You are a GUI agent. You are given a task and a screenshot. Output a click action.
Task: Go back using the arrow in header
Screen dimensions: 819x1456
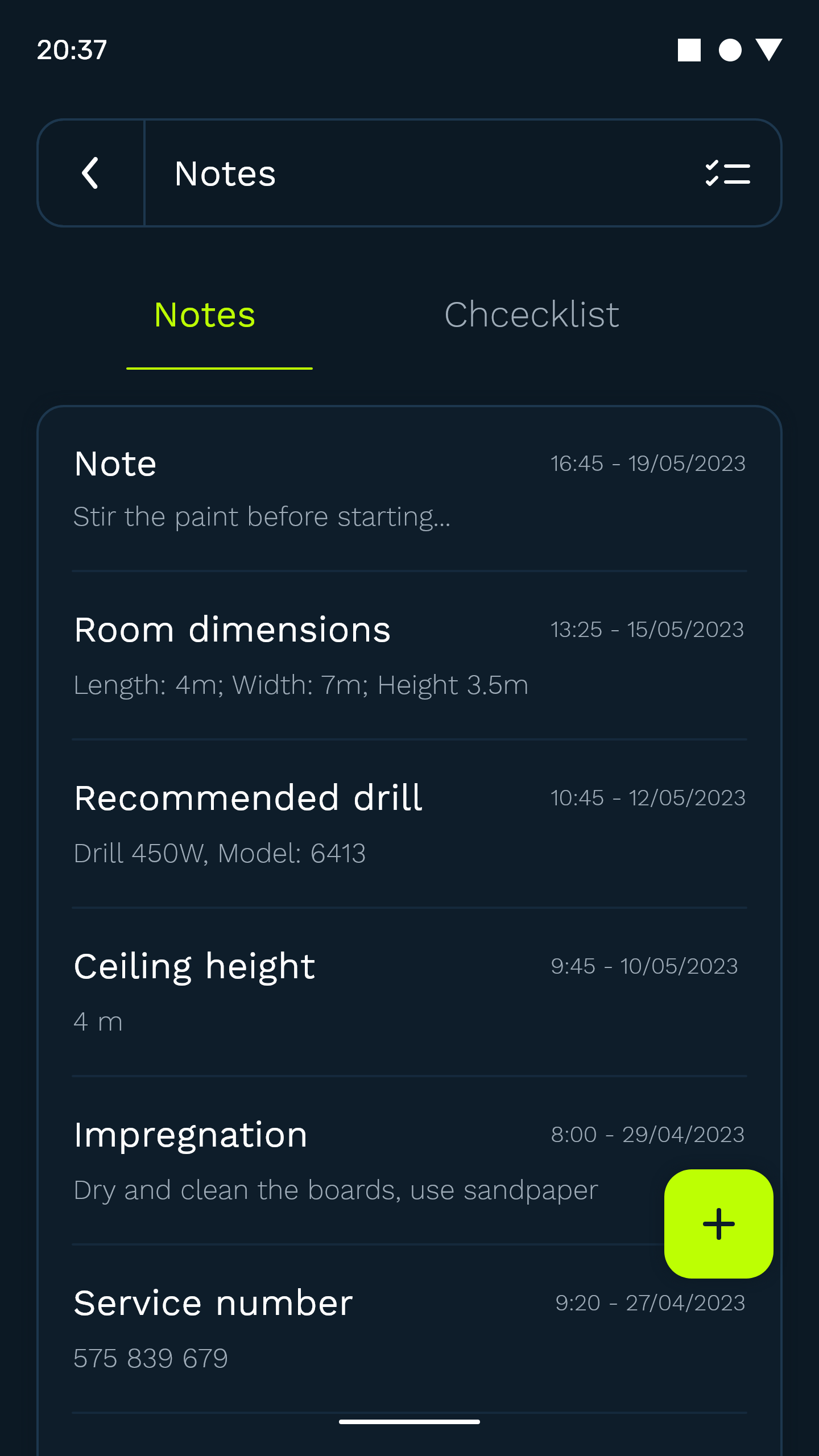pyautogui.click(x=91, y=173)
